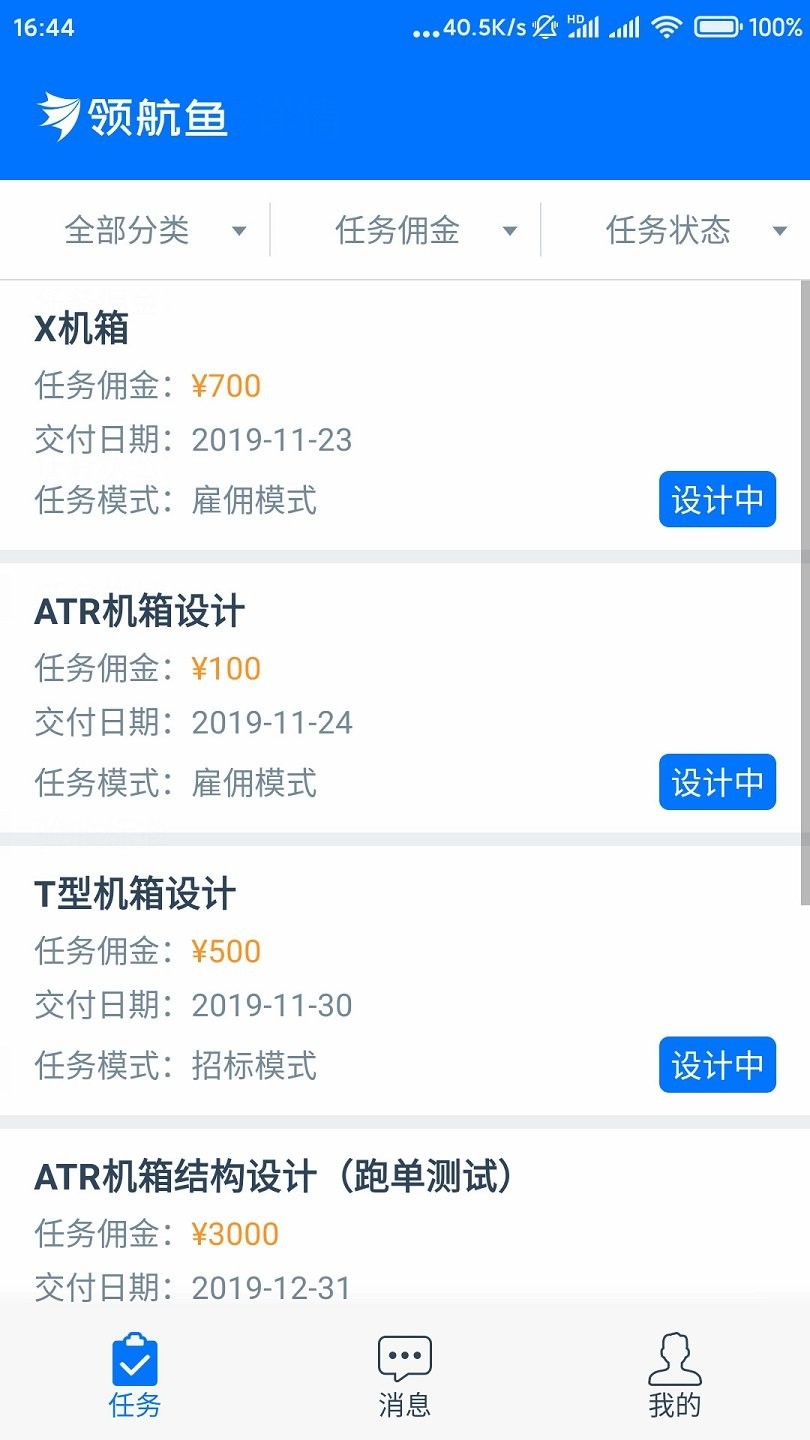
Task: Tap 设计中 button on T型机箱设计 task
Action: point(717,1065)
